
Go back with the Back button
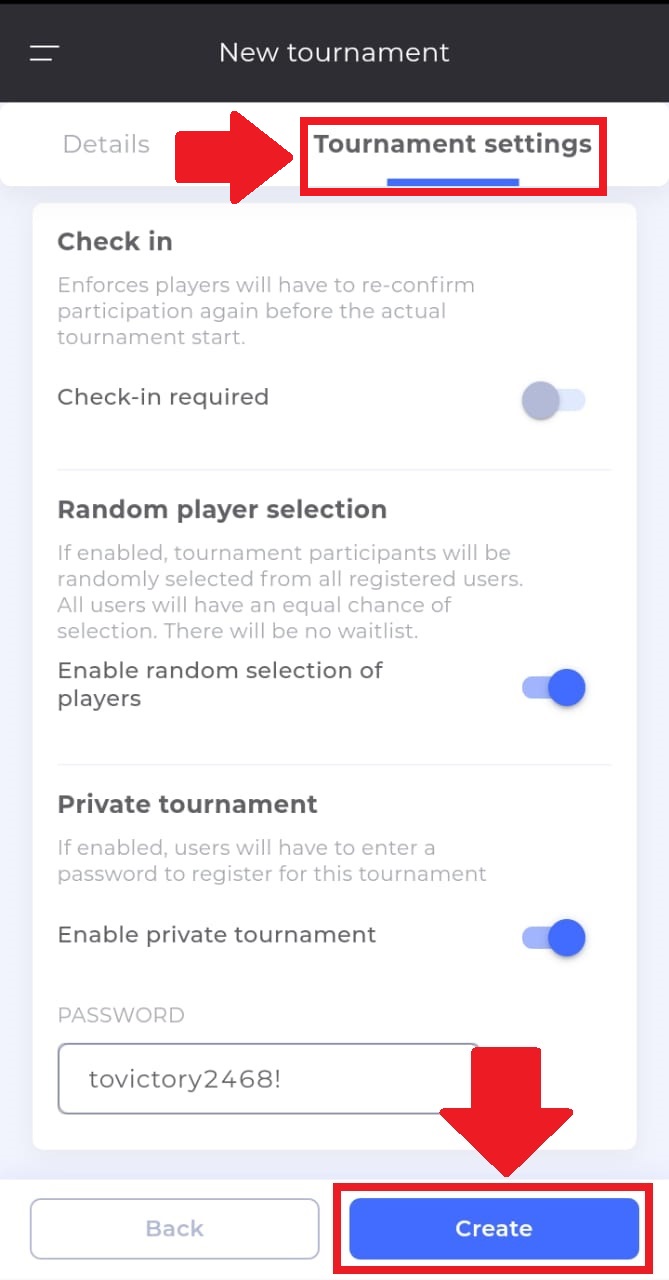[x=175, y=1229]
